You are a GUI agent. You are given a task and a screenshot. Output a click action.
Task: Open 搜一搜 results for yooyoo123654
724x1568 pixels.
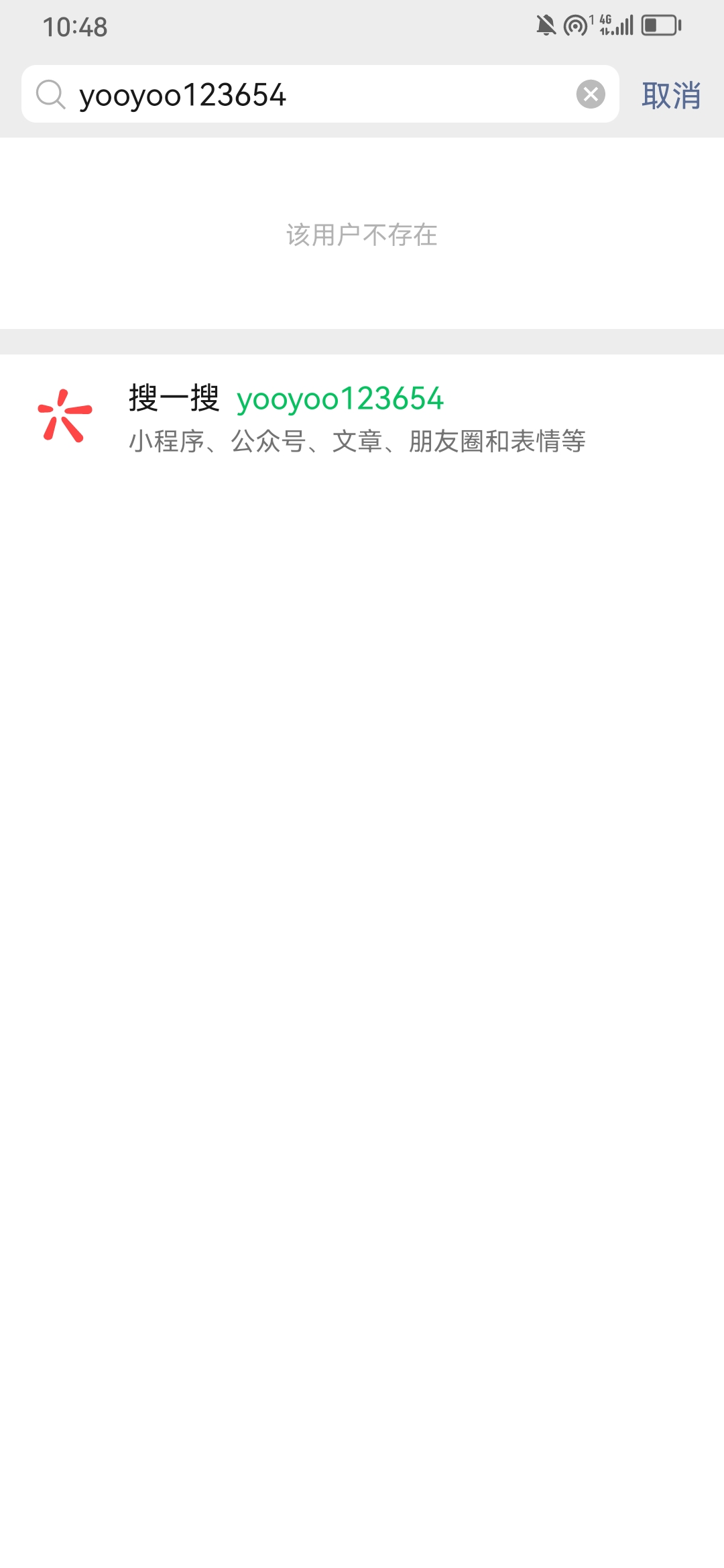(355, 417)
